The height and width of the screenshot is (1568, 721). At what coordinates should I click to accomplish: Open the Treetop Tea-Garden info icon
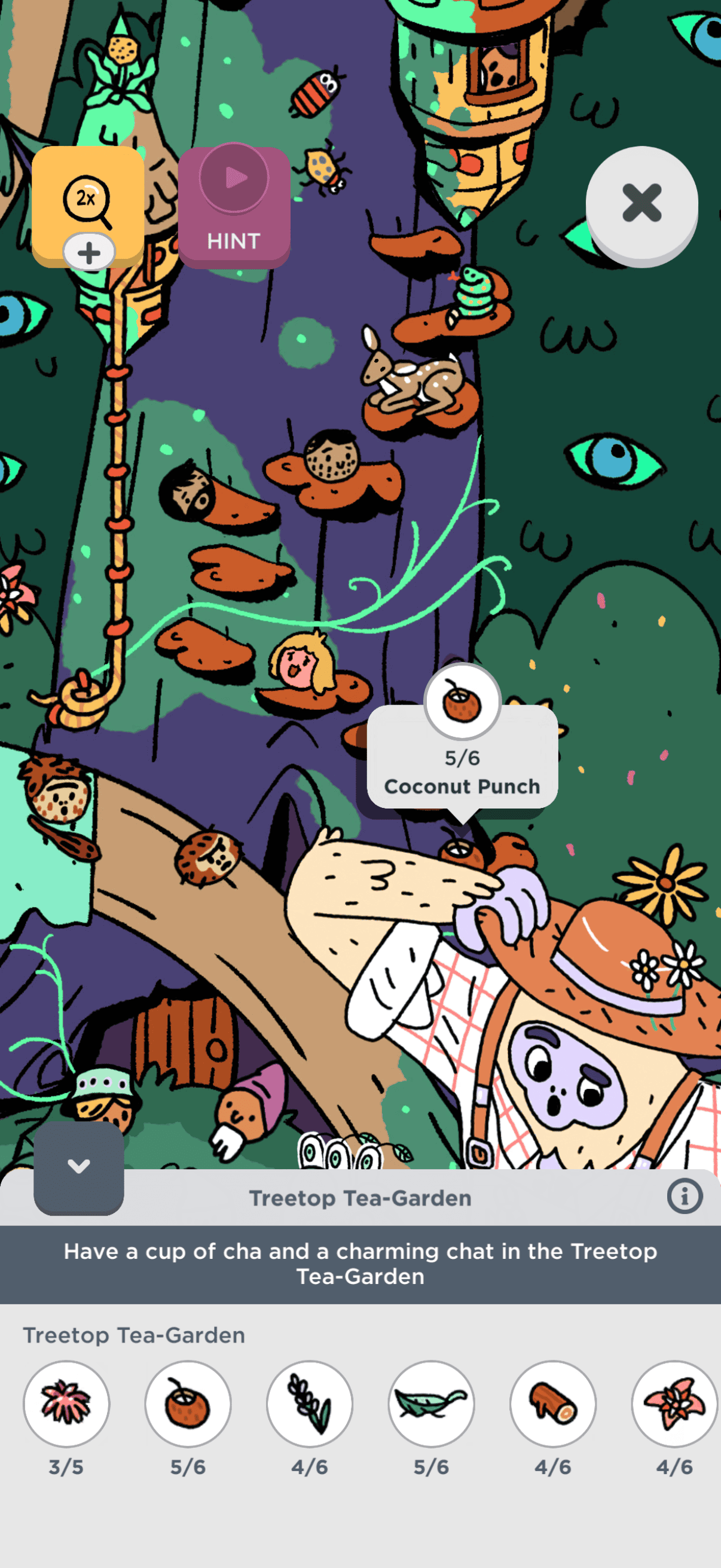(684, 1197)
